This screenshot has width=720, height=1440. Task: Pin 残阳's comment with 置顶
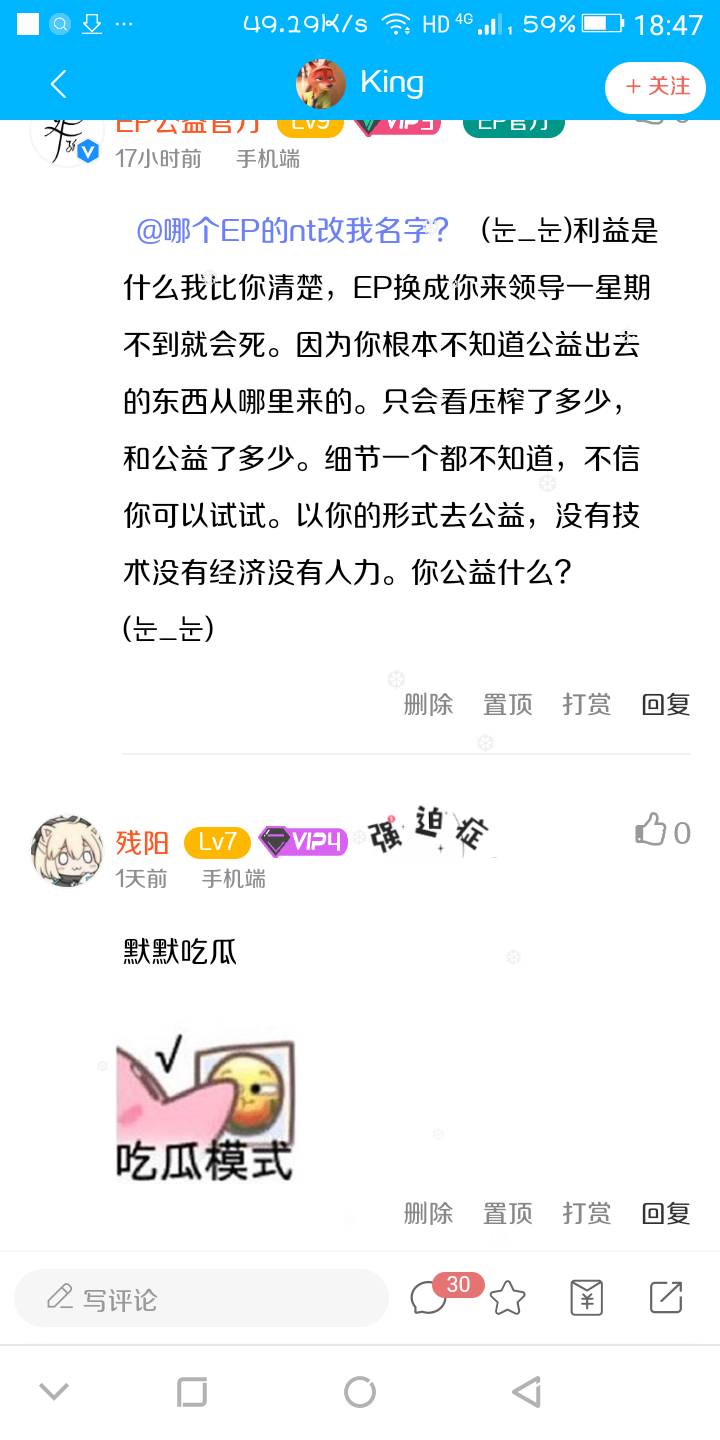[x=508, y=1213]
